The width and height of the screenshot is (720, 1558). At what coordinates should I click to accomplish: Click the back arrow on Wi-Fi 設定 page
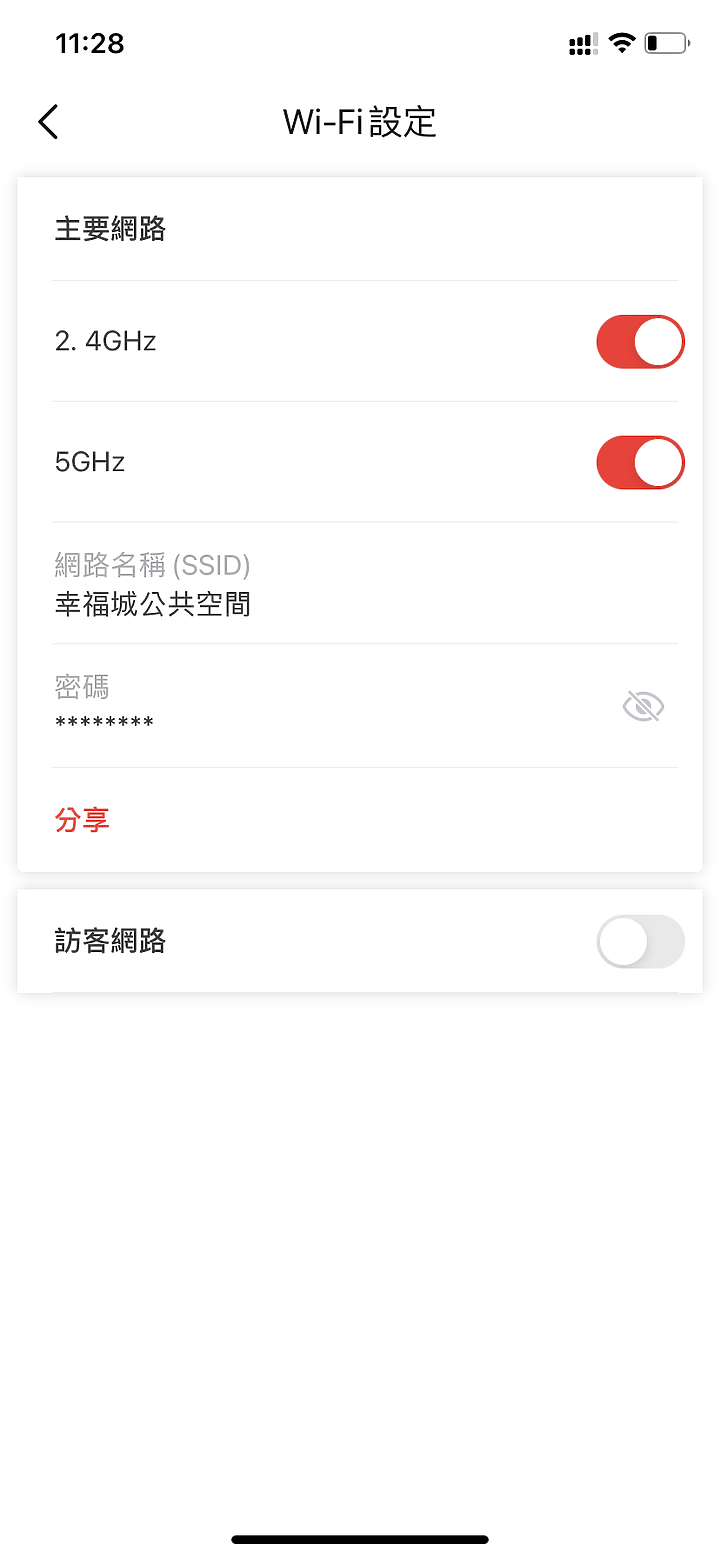[x=47, y=121]
